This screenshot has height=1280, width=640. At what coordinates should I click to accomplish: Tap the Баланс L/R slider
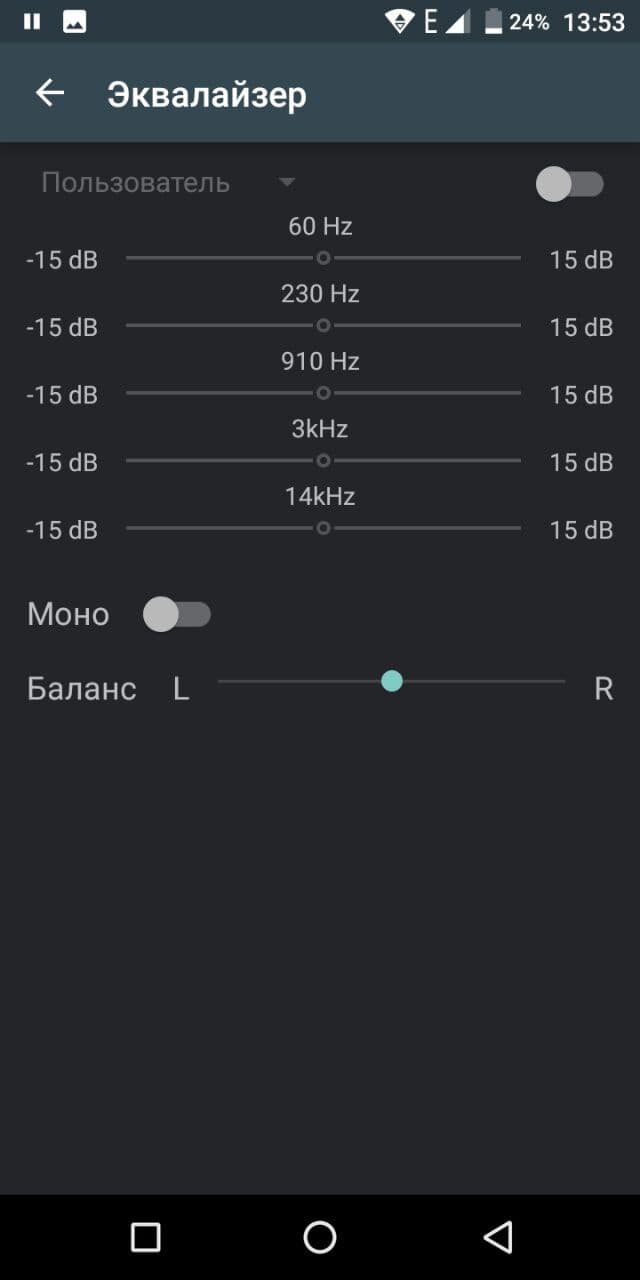coord(391,681)
